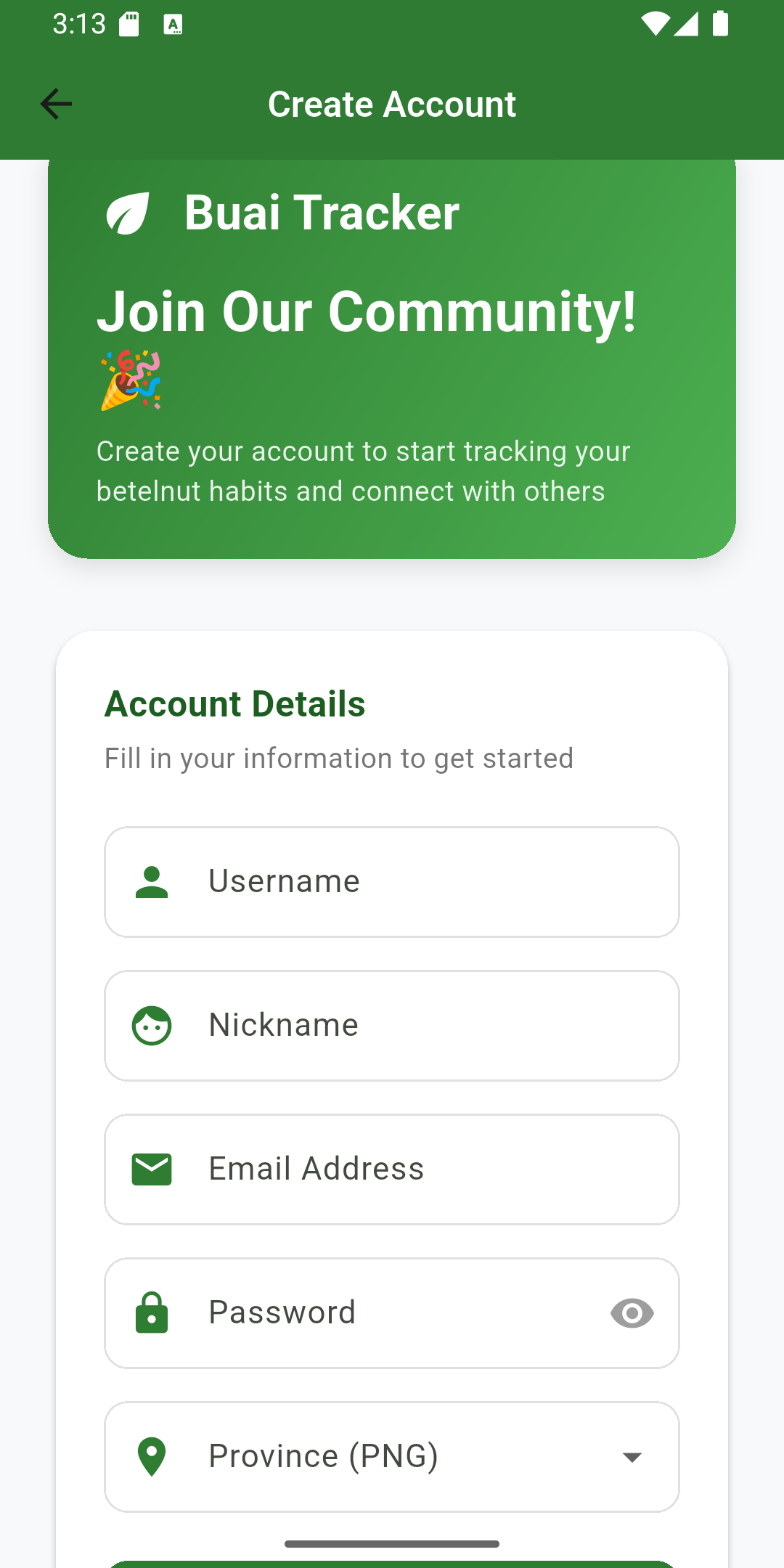Image resolution: width=784 pixels, height=1568 pixels.
Task: Go back using the app bar arrow
Action: tap(56, 104)
